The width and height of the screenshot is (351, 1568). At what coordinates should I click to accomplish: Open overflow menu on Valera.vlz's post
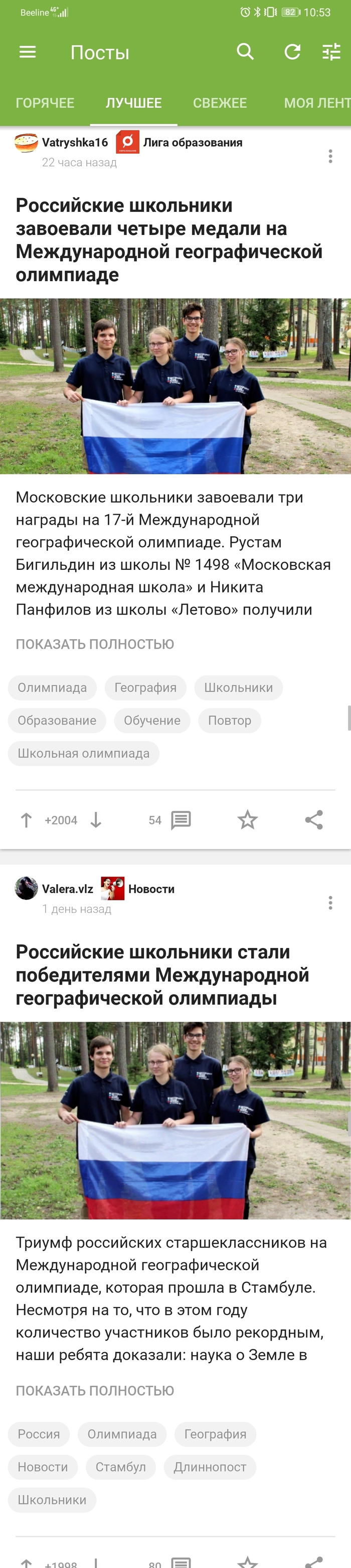click(330, 903)
